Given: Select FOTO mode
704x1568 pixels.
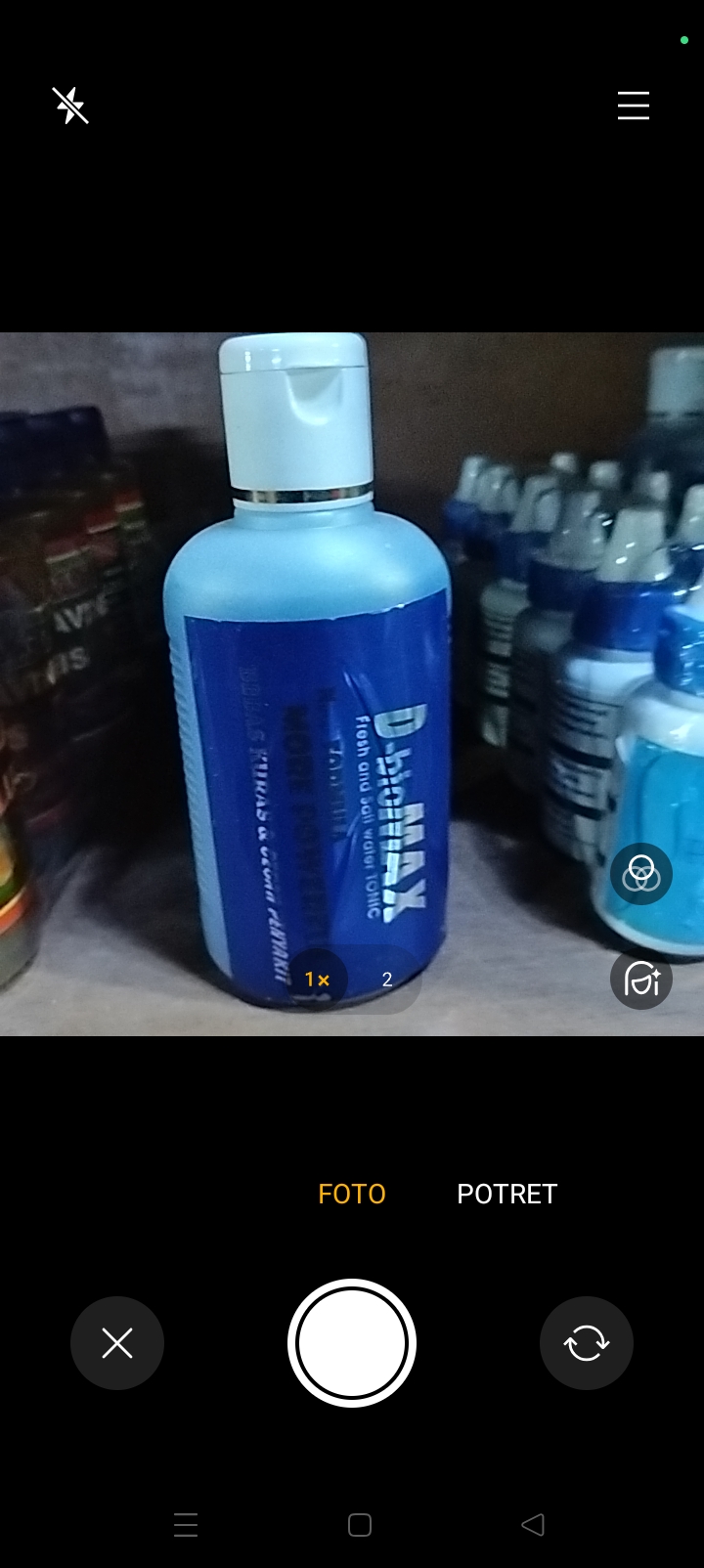Looking at the screenshot, I should click(352, 1194).
